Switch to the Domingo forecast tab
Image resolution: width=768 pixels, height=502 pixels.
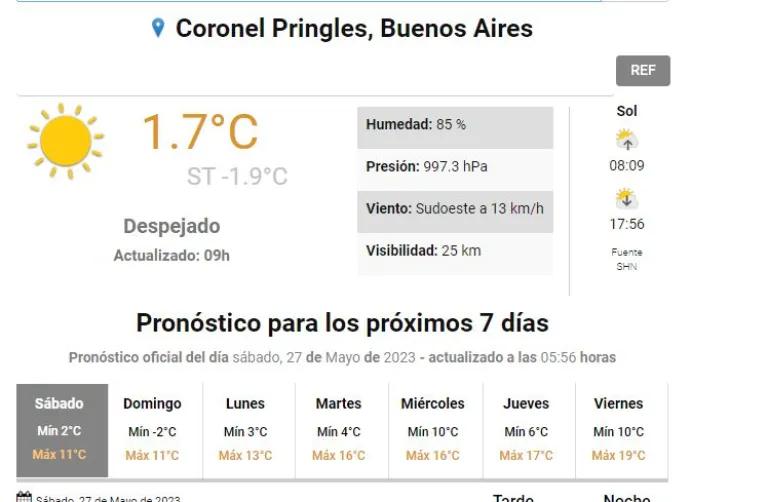tap(152, 429)
